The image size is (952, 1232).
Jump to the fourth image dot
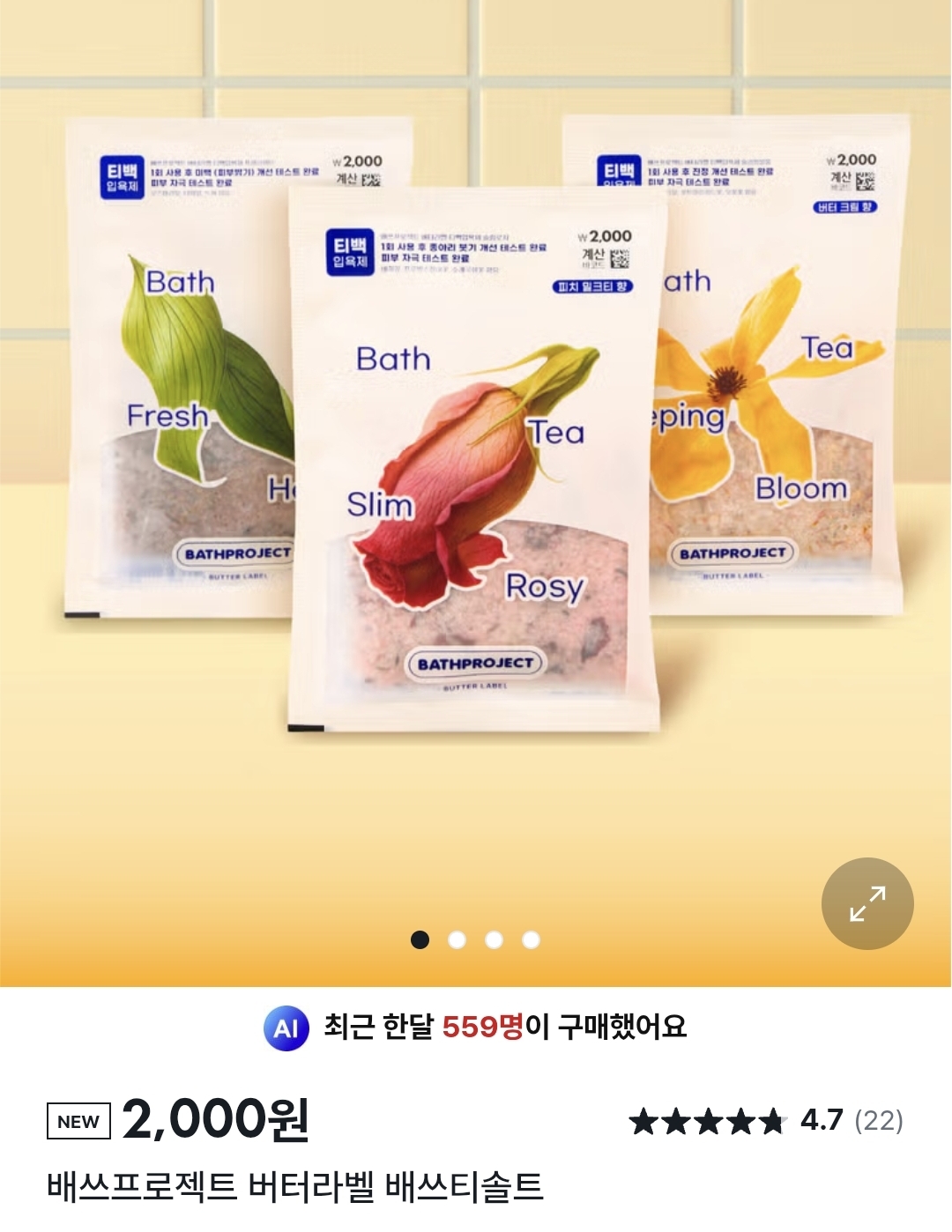click(x=531, y=940)
